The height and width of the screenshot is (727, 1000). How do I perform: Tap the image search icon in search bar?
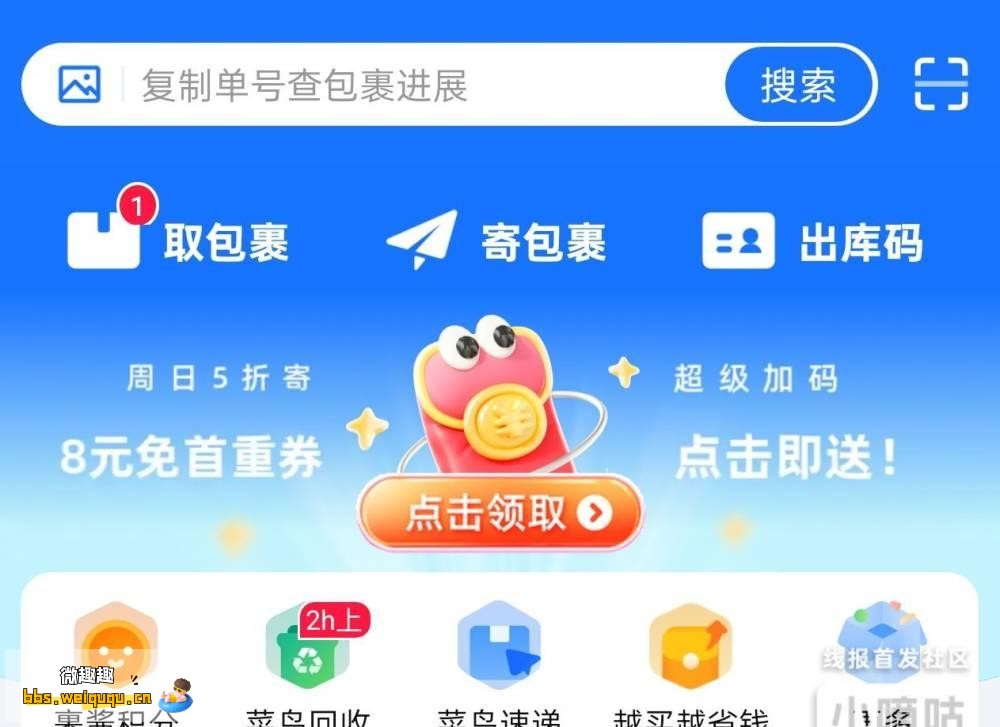coord(79,84)
